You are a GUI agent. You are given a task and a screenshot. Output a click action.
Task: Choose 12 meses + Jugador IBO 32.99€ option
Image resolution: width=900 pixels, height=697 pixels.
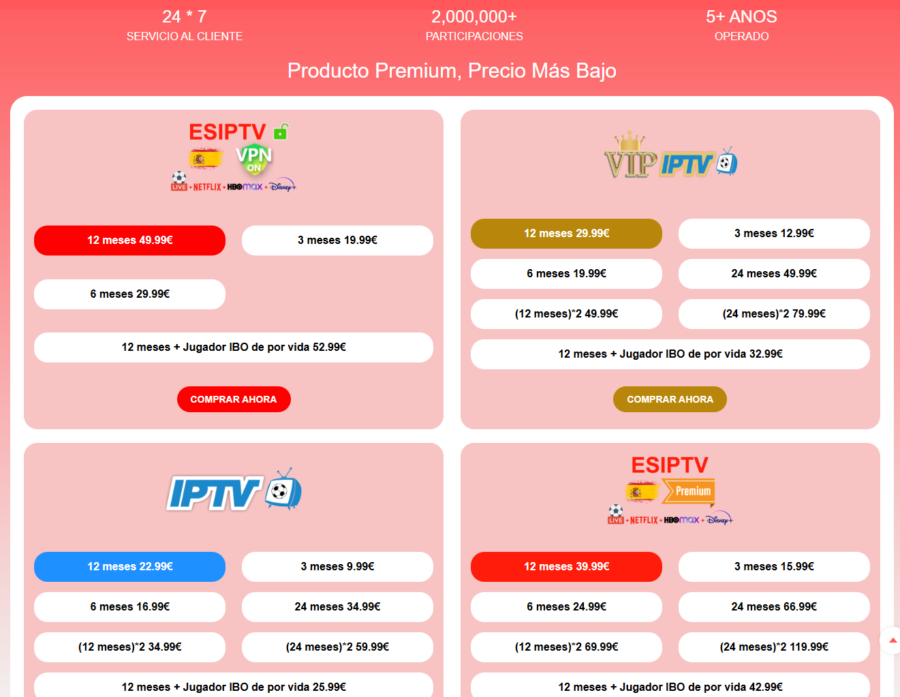670,354
